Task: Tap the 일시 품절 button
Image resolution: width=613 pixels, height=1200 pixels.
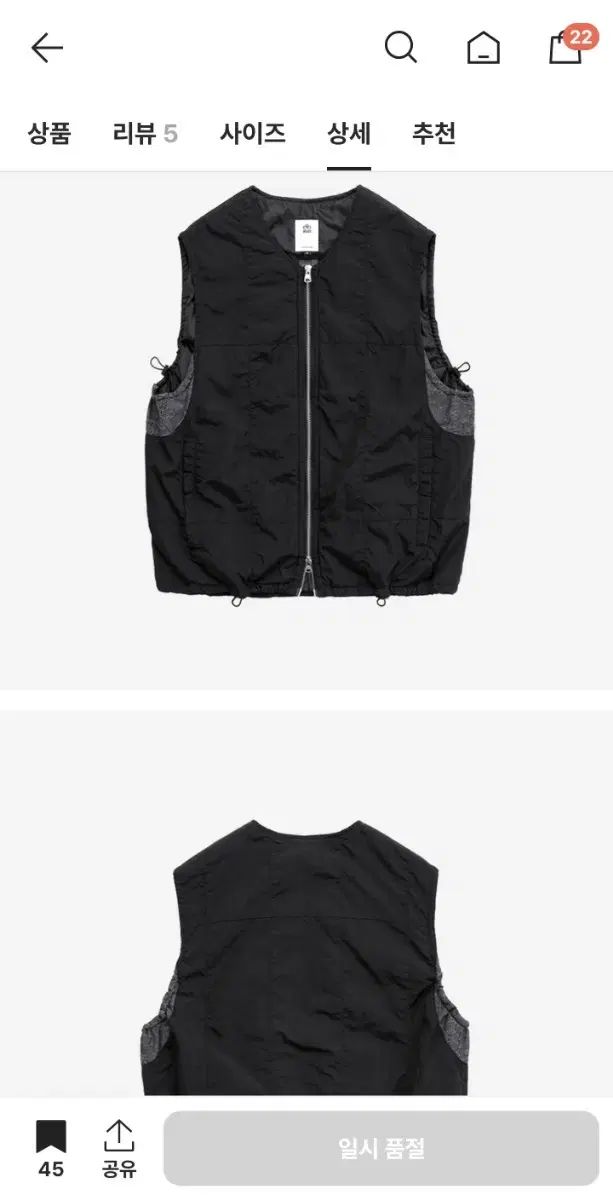Action: click(x=381, y=1149)
